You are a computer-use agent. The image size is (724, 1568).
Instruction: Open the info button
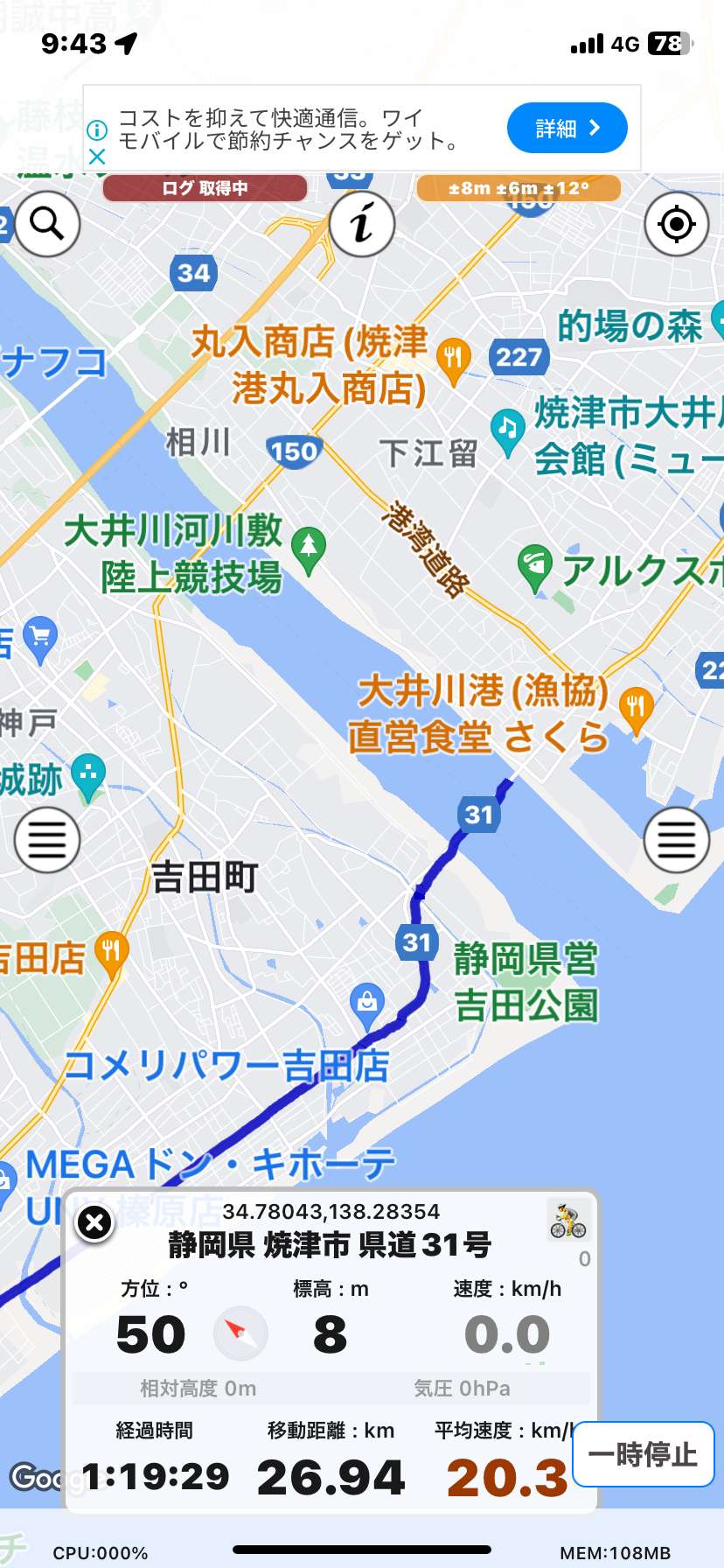coord(362,224)
